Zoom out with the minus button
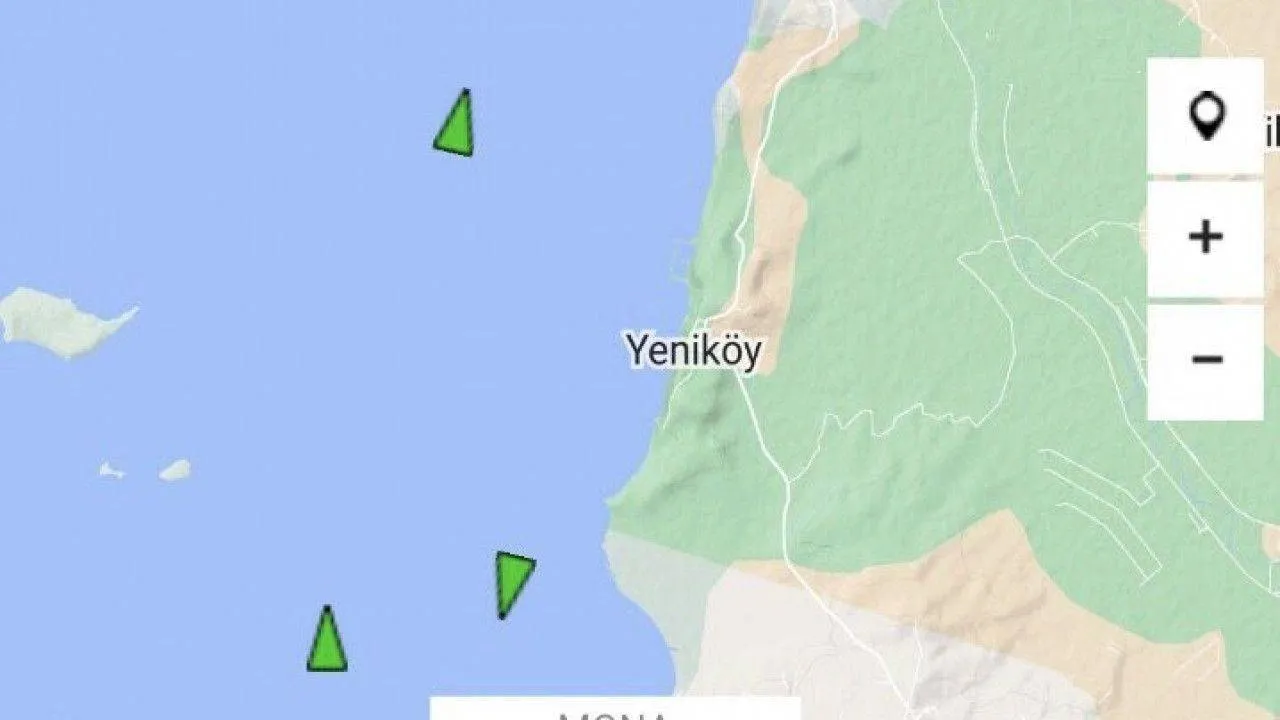Screen dimensions: 1280x720 point(1206,360)
